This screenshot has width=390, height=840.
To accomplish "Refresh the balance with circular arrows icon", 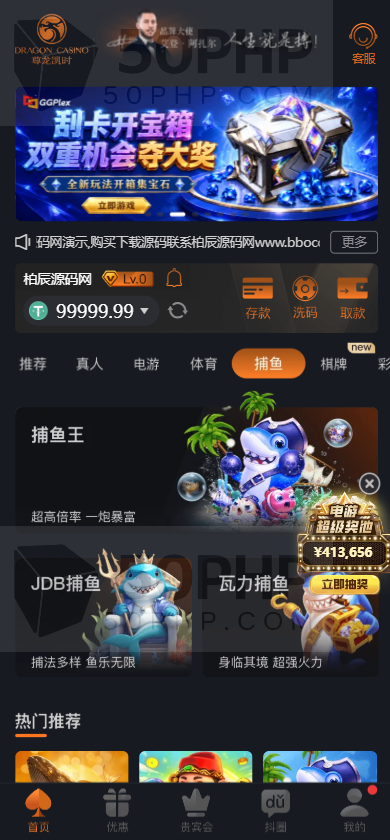I will pos(177,310).
